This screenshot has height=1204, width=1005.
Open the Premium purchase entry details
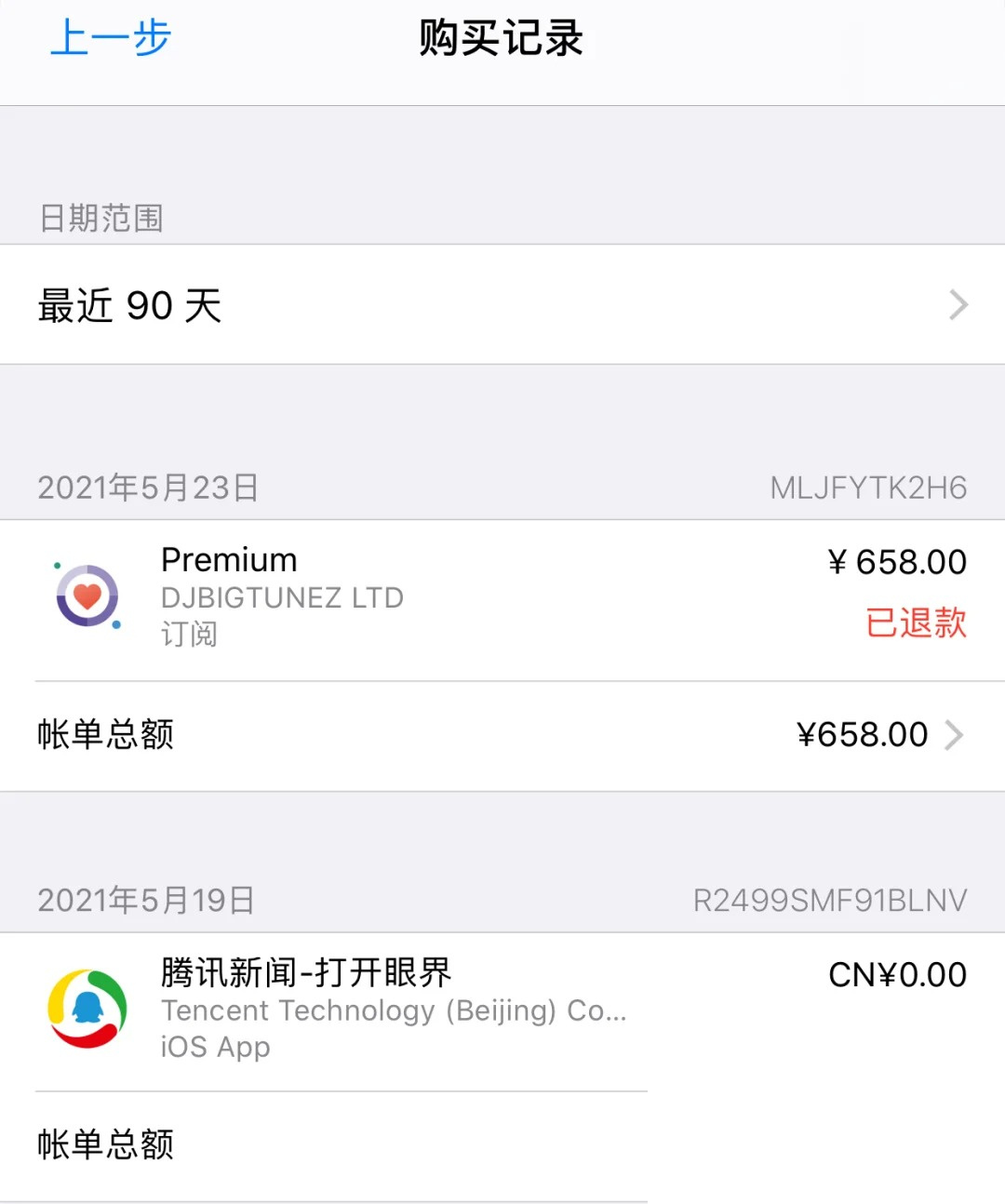372,596
